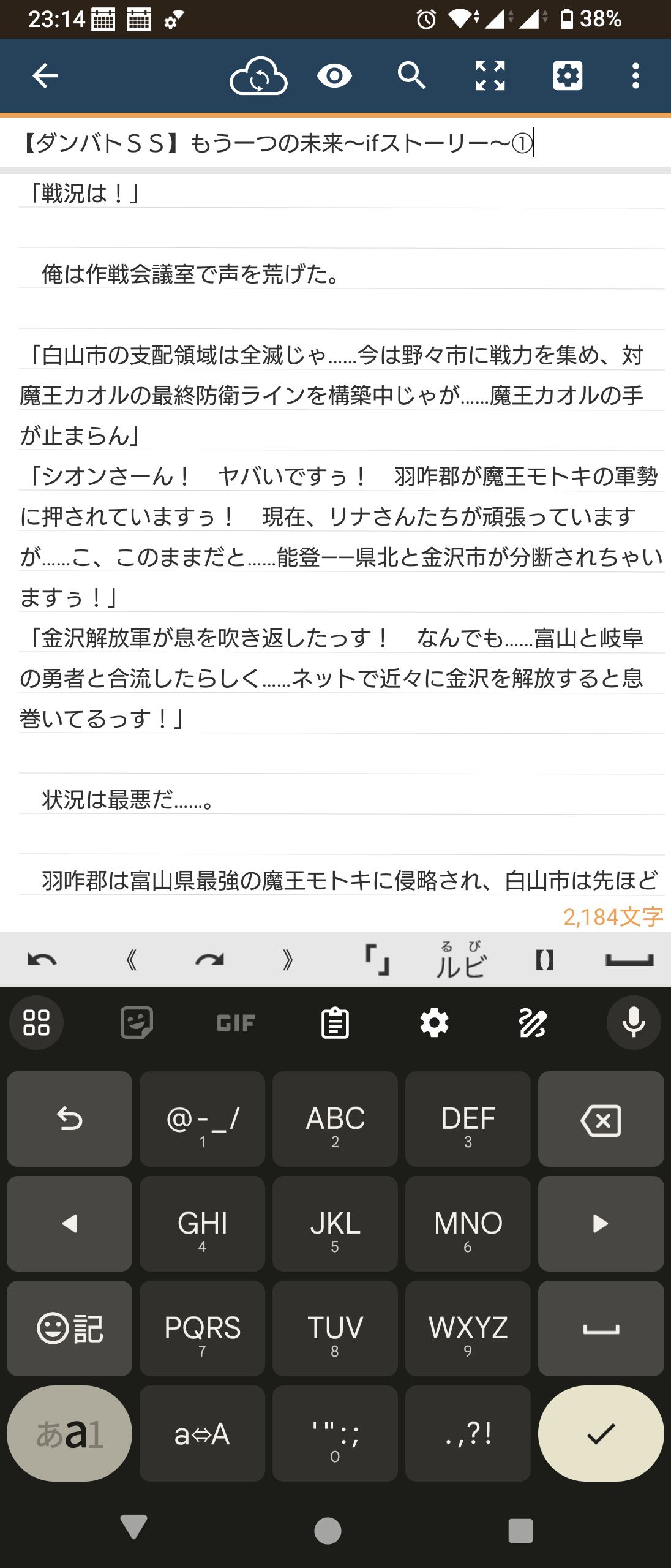The height and width of the screenshot is (1568, 671).
Task: Add ruby text with the ルビ button
Action: pos(461,960)
